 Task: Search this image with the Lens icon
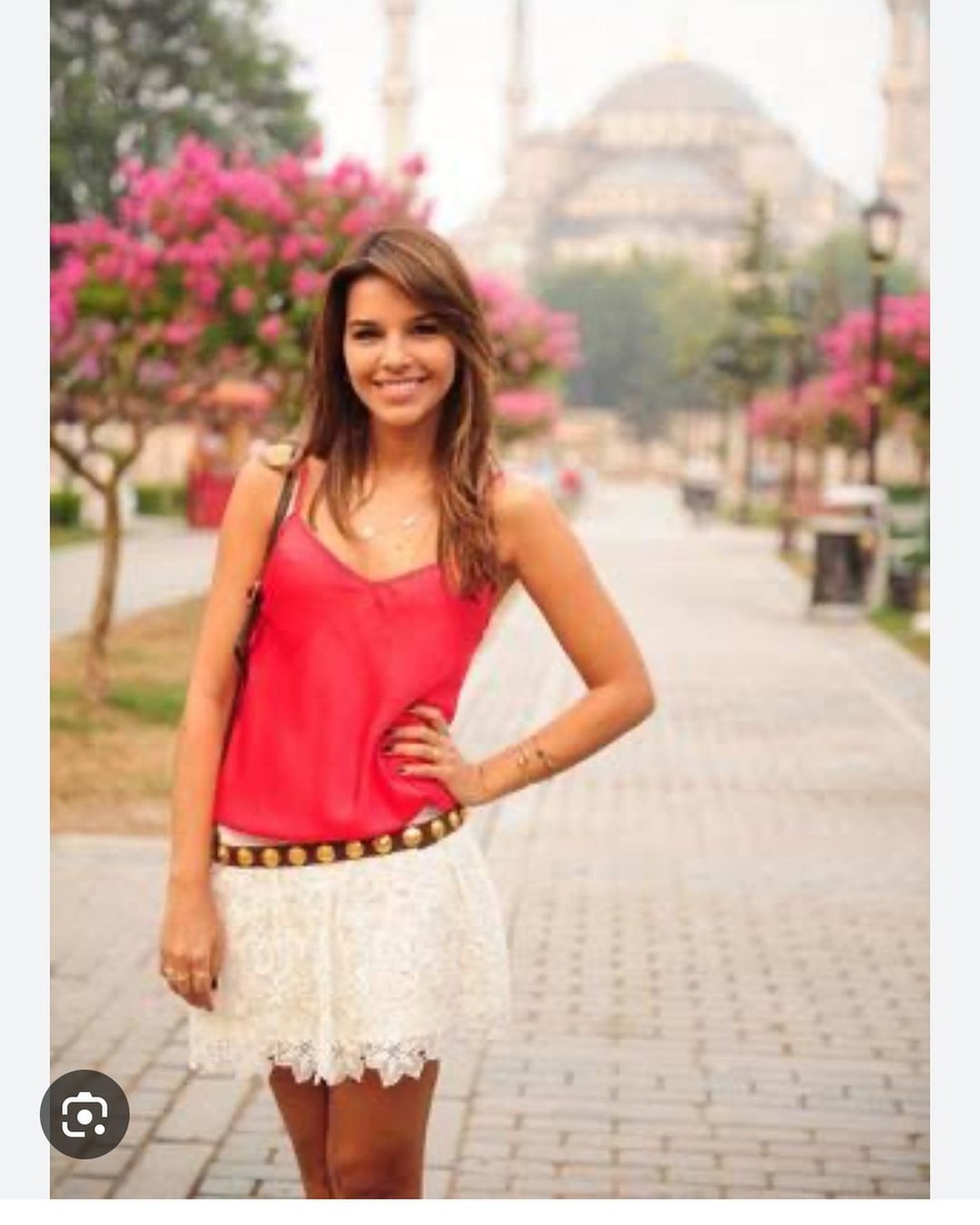(x=85, y=1114)
